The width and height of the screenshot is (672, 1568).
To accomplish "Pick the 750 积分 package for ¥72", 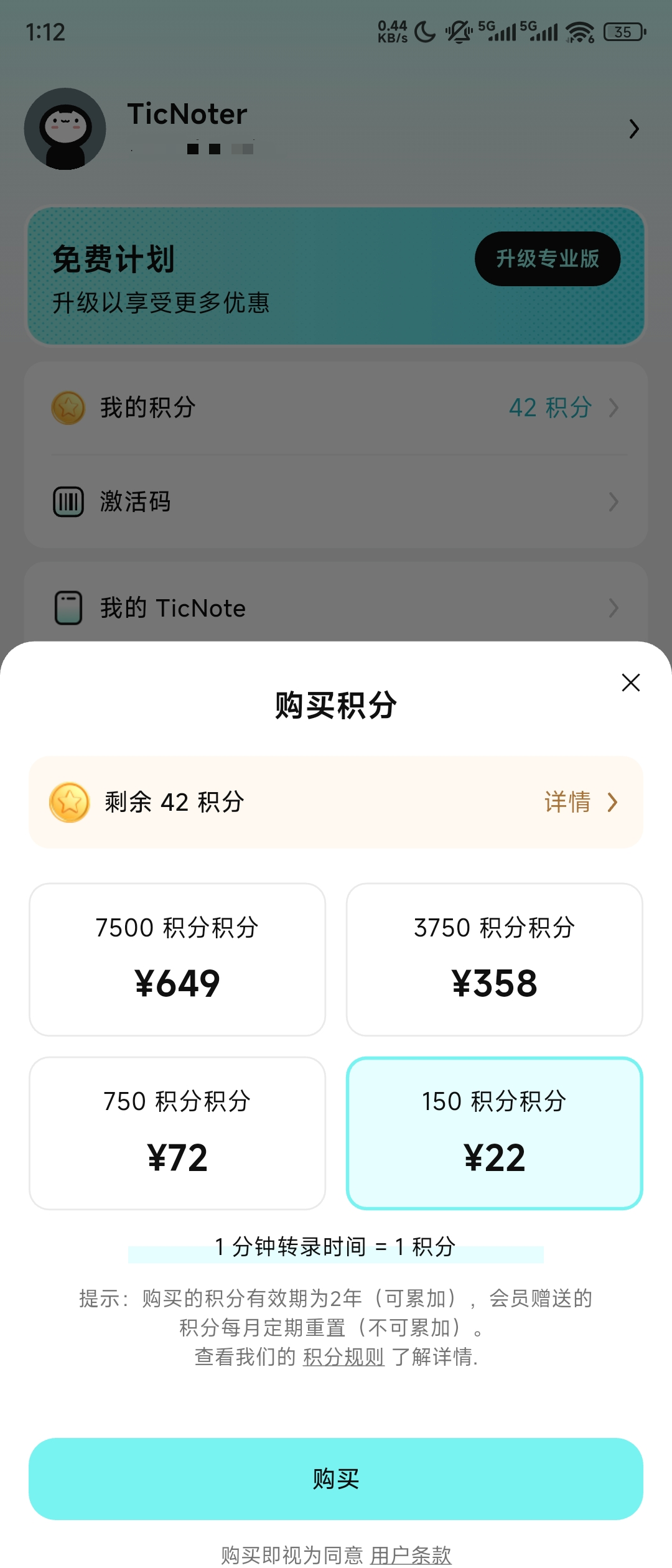I will click(177, 1133).
